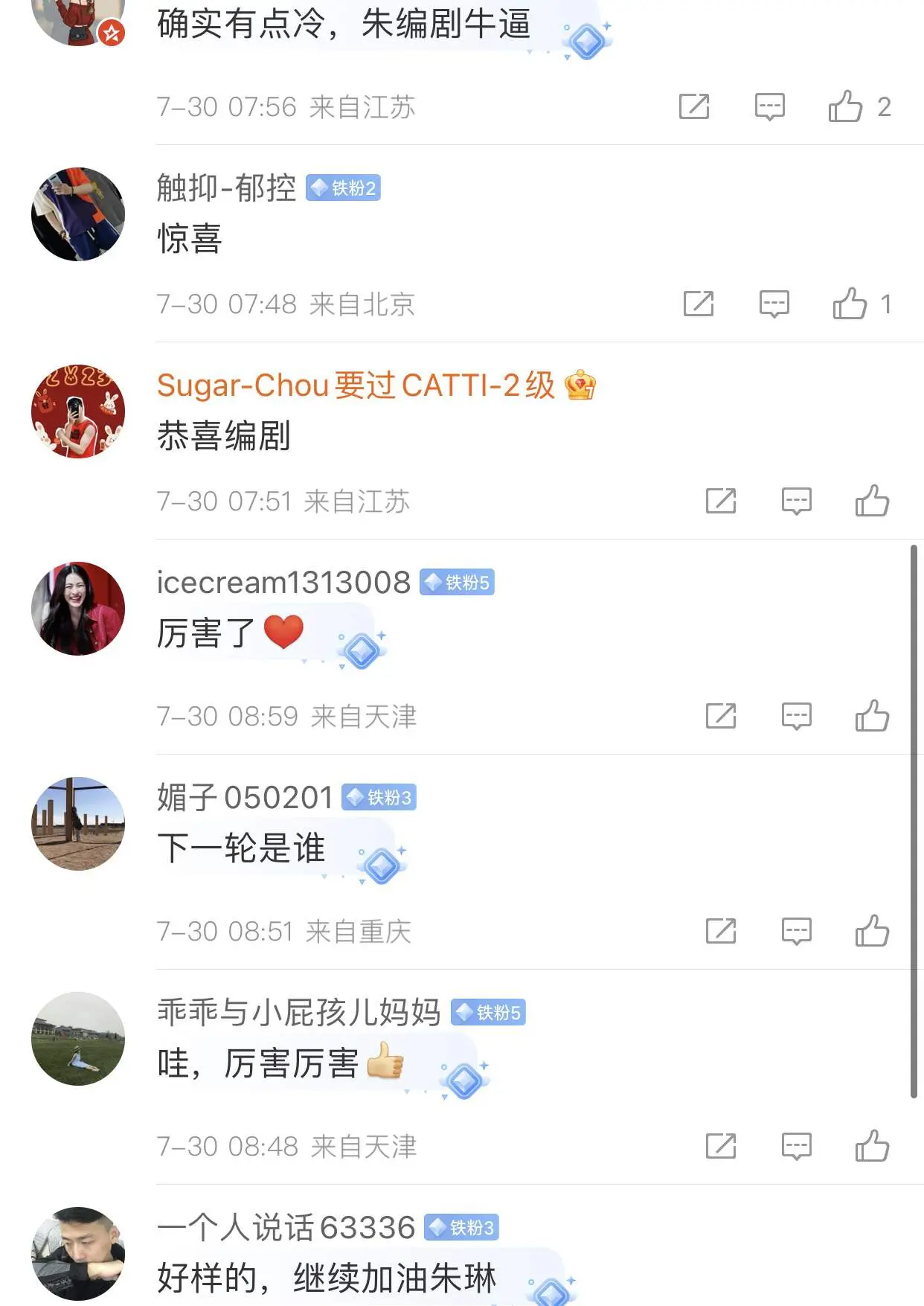
Task: Repost icecream1313008's comment
Action: tap(720, 716)
